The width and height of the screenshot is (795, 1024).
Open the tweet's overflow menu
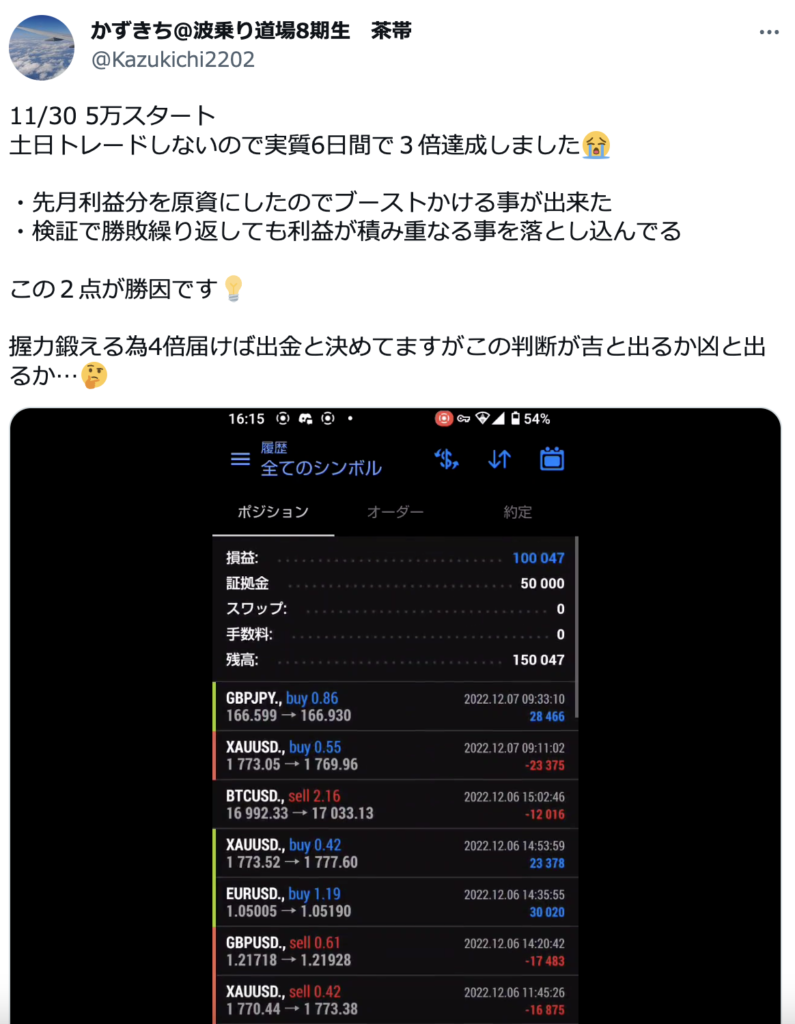click(x=768, y=32)
